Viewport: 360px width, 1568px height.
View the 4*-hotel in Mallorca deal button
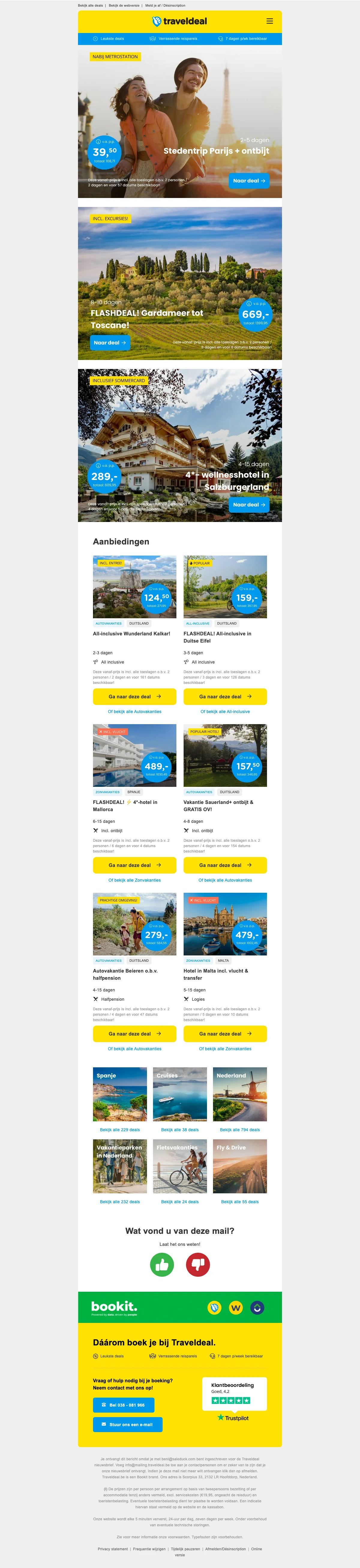pos(135,865)
